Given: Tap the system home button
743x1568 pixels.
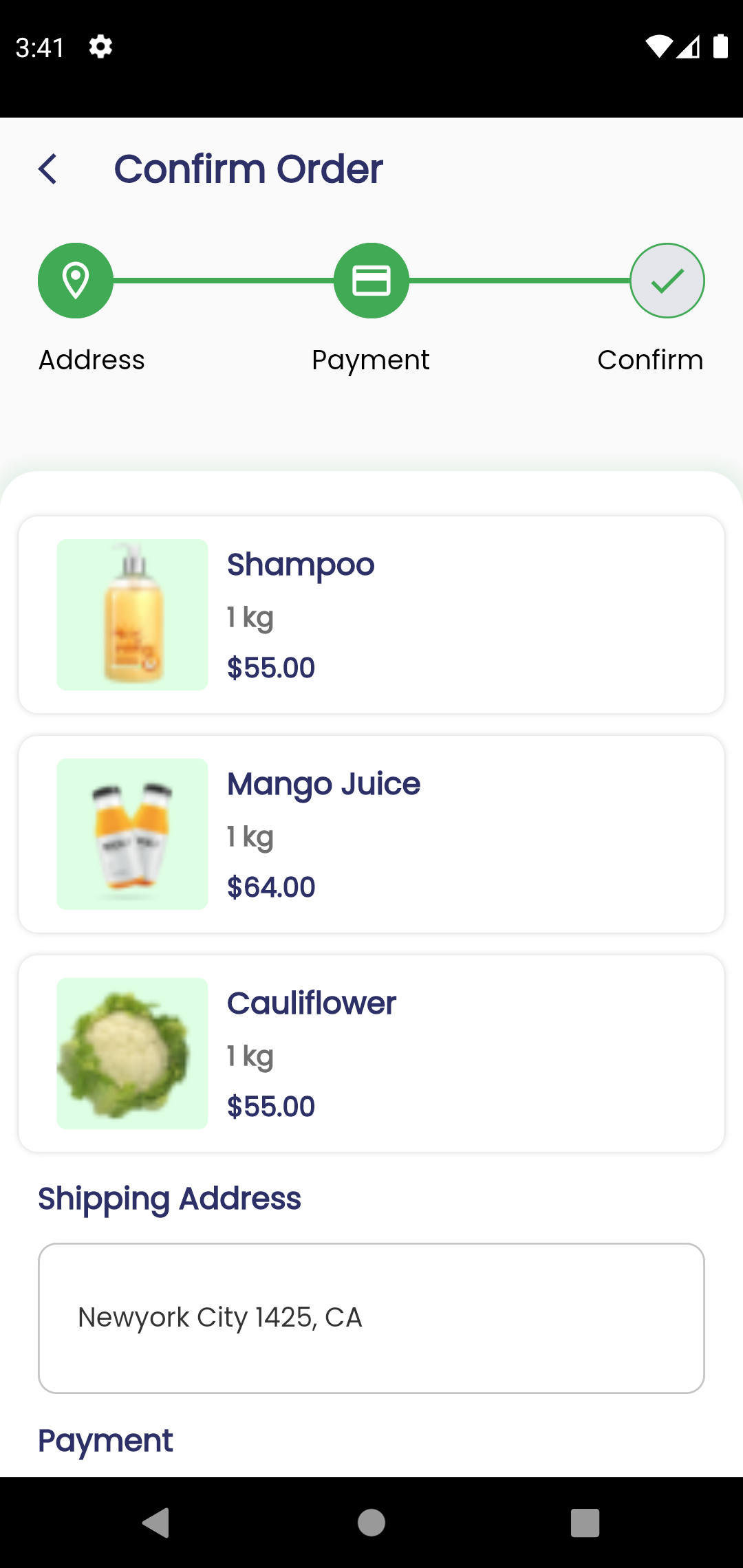Looking at the screenshot, I should coord(371,1523).
